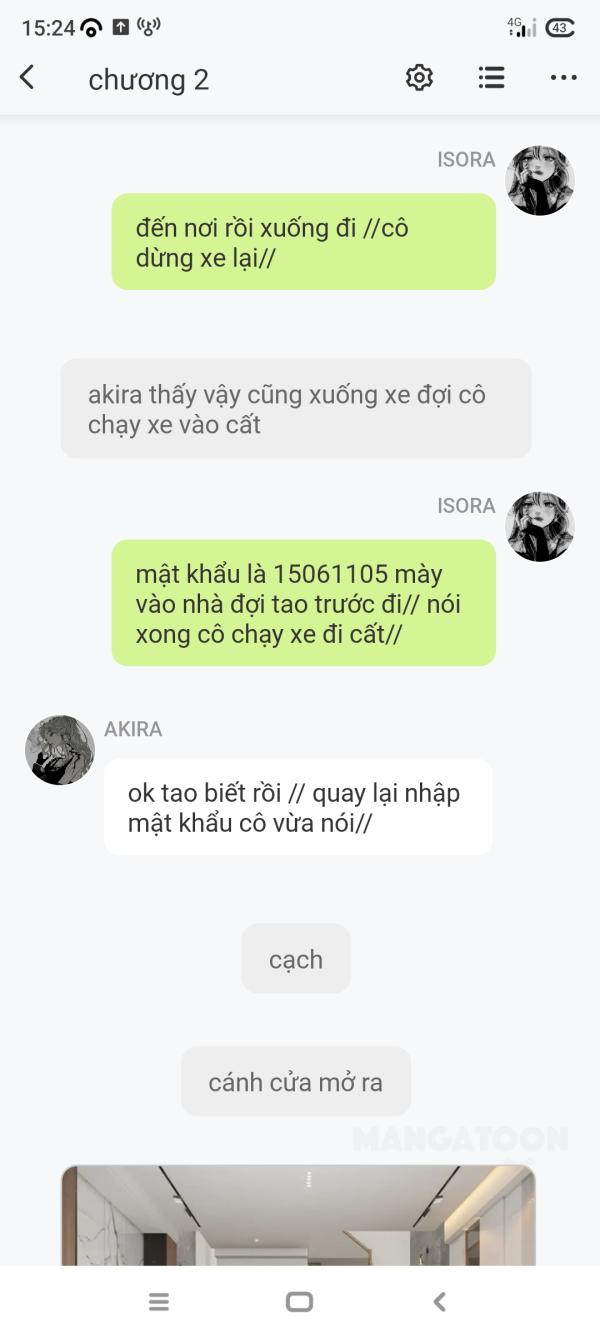Open the reading settings gear
The height and width of the screenshot is (1338, 600).
click(419, 78)
